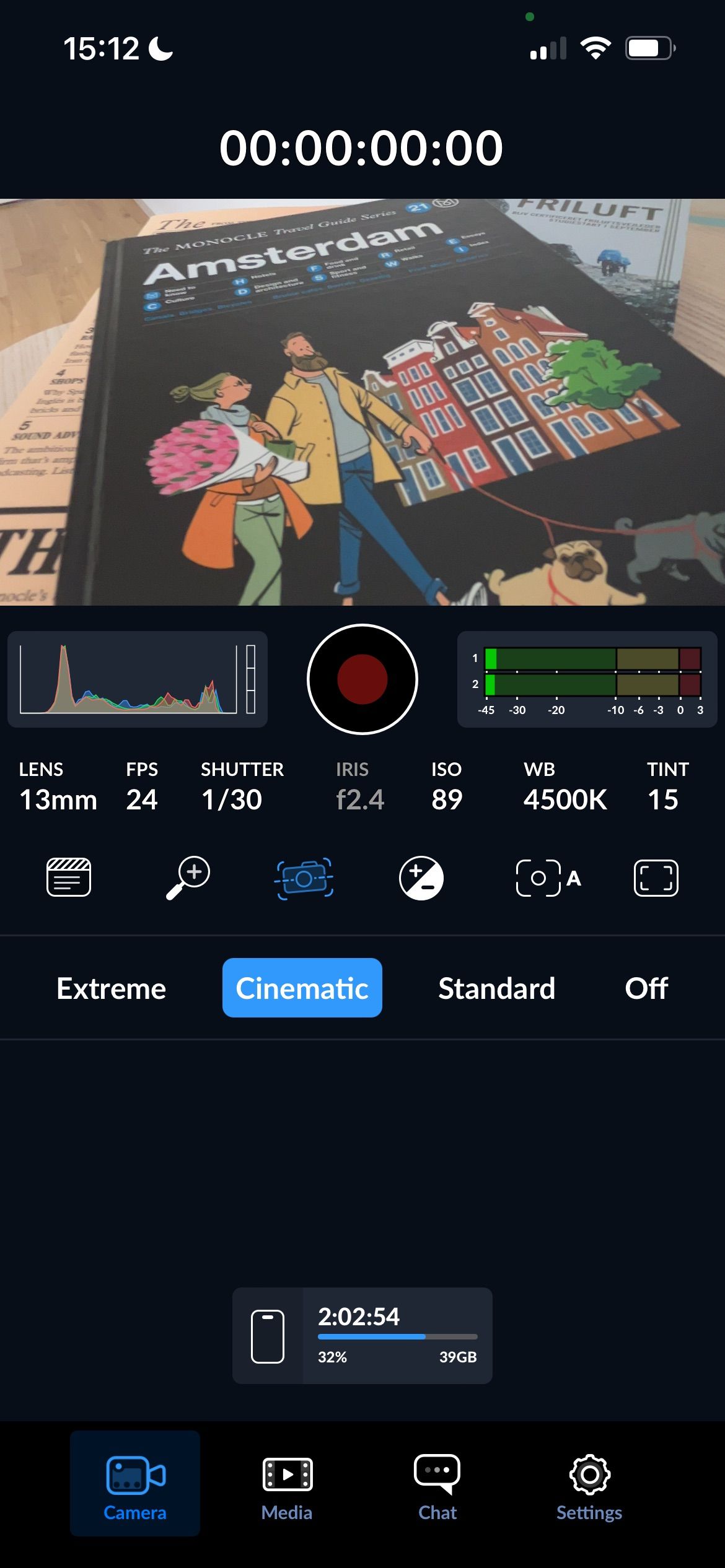
Task: Tap the magnifier zoom icon
Action: (188, 878)
